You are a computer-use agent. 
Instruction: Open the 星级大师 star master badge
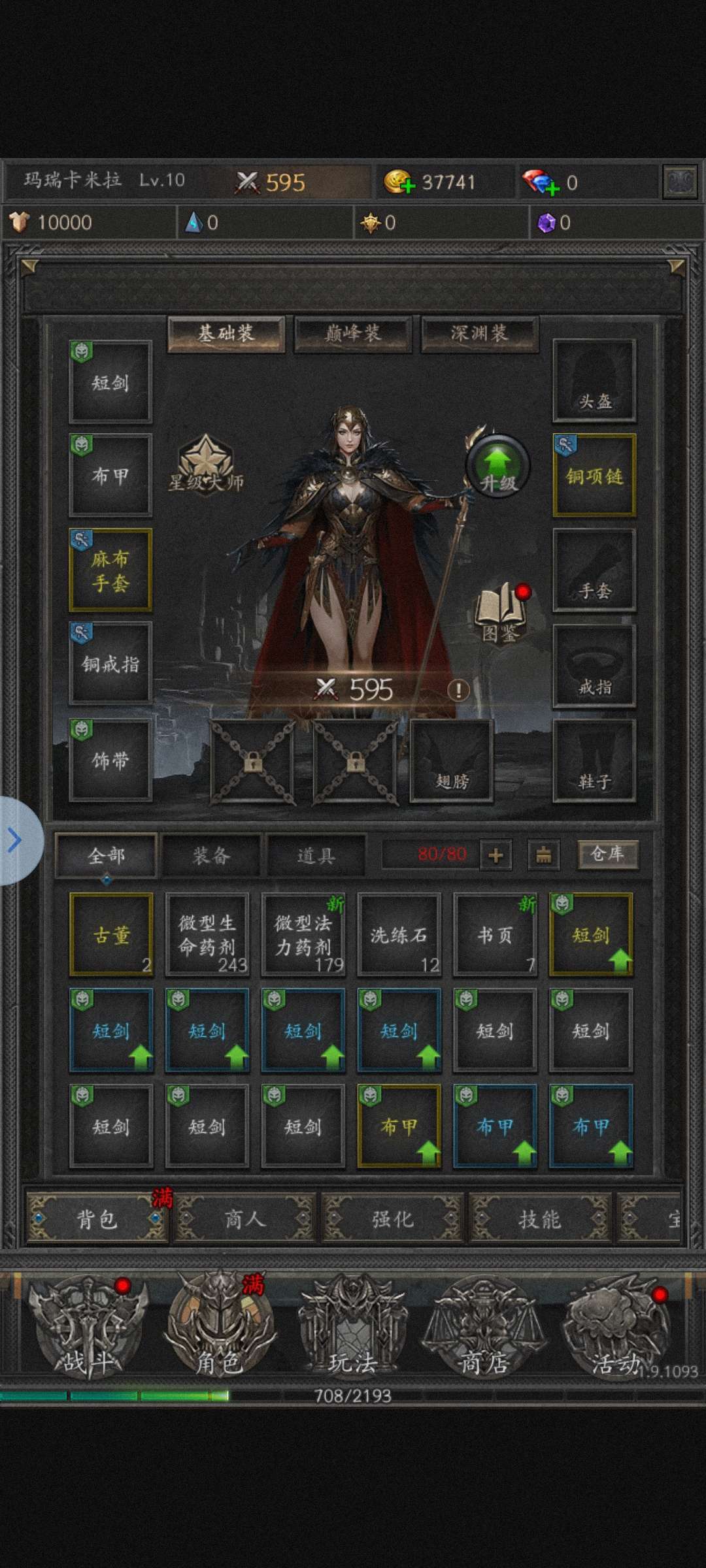click(x=206, y=466)
